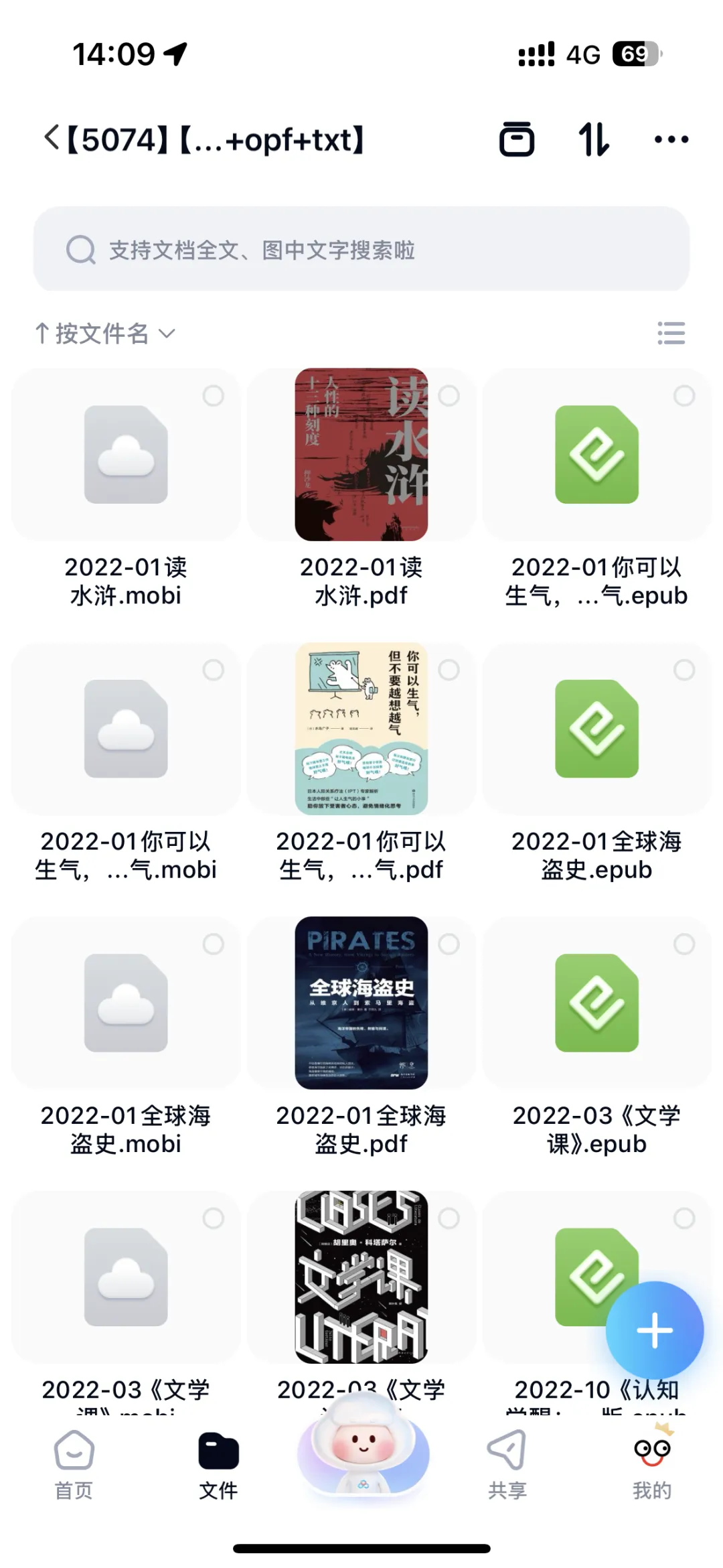
Task: Open the AI assistant mascot button
Action: (x=362, y=1453)
